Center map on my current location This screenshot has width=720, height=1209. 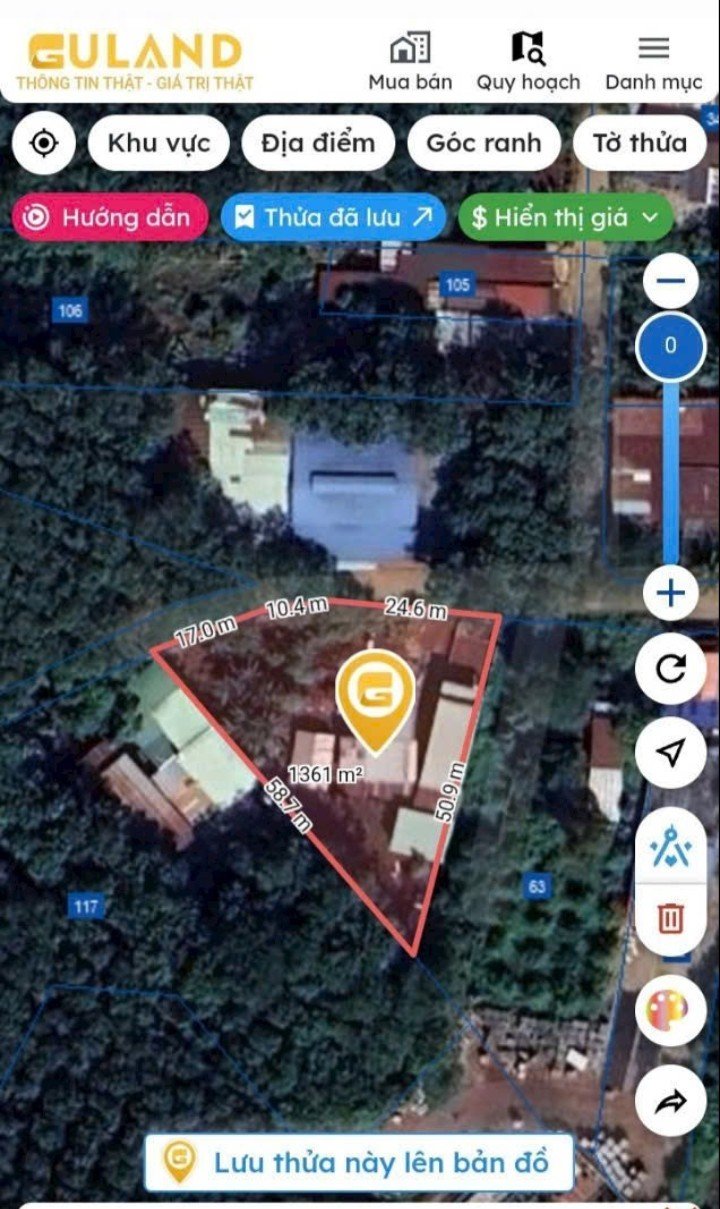point(44,143)
